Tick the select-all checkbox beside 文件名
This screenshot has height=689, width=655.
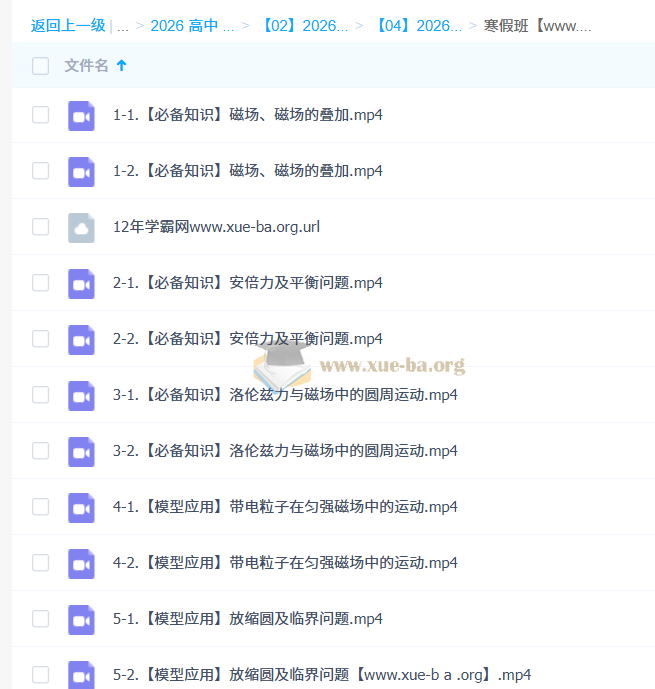pyautogui.click(x=40, y=66)
